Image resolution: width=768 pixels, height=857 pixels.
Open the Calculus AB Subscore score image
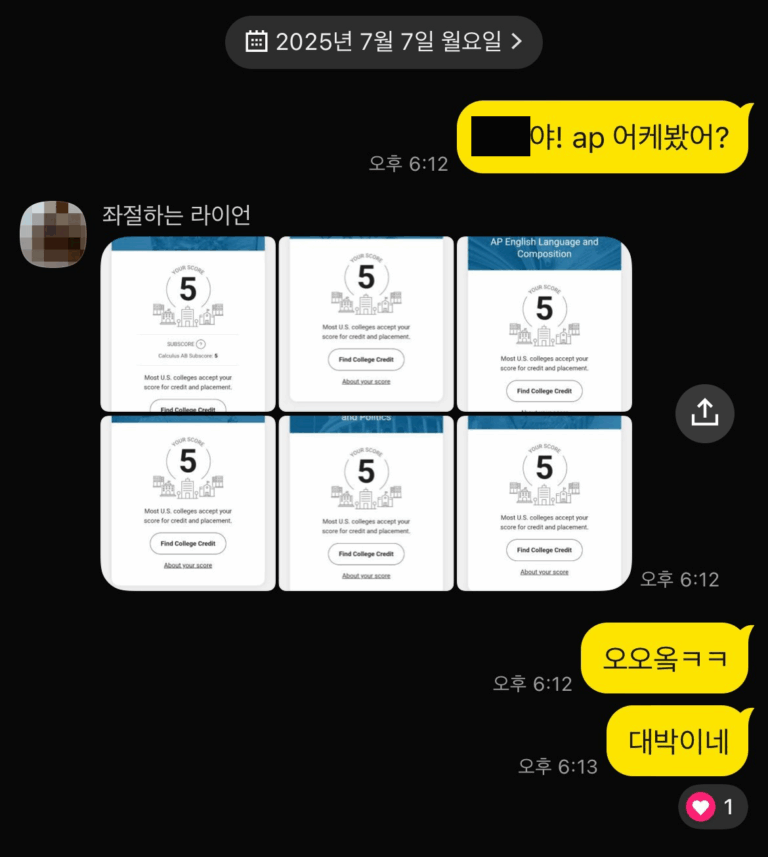tap(188, 324)
